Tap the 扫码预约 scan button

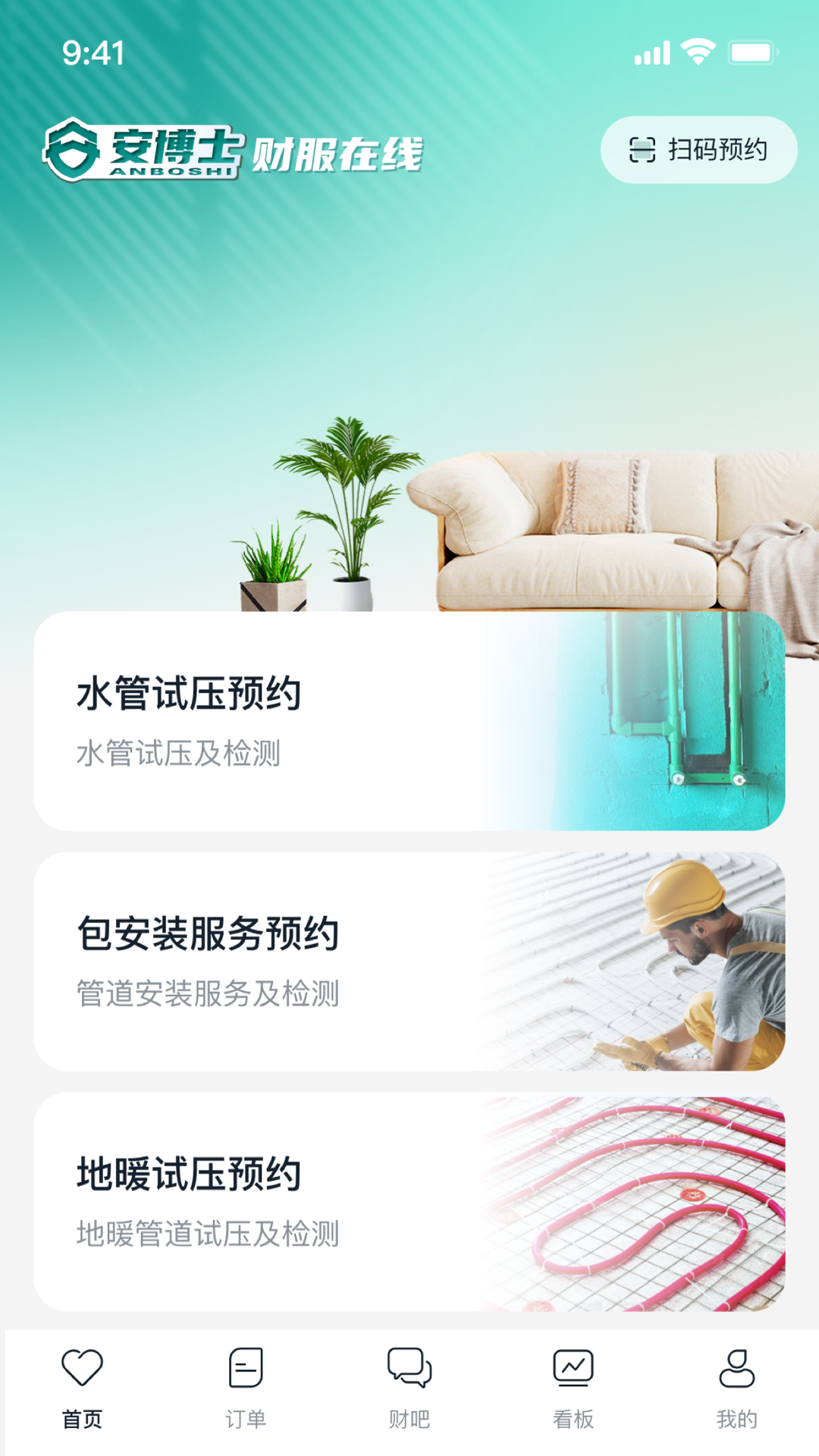pyautogui.click(x=698, y=149)
